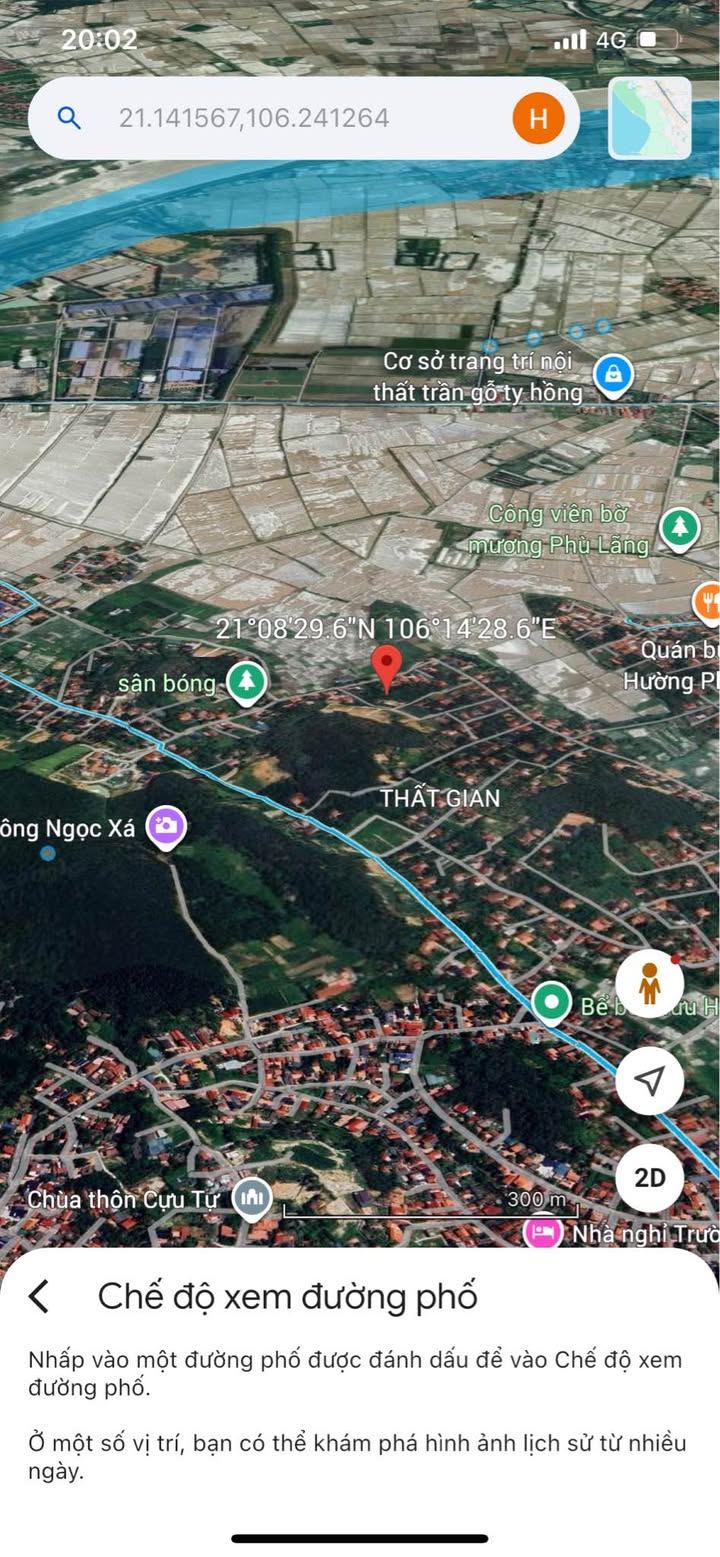The height and width of the screenshot is (1557, 720).
Task: Go back from Chế độ xem đường phố
Action: pos(39,1296)
